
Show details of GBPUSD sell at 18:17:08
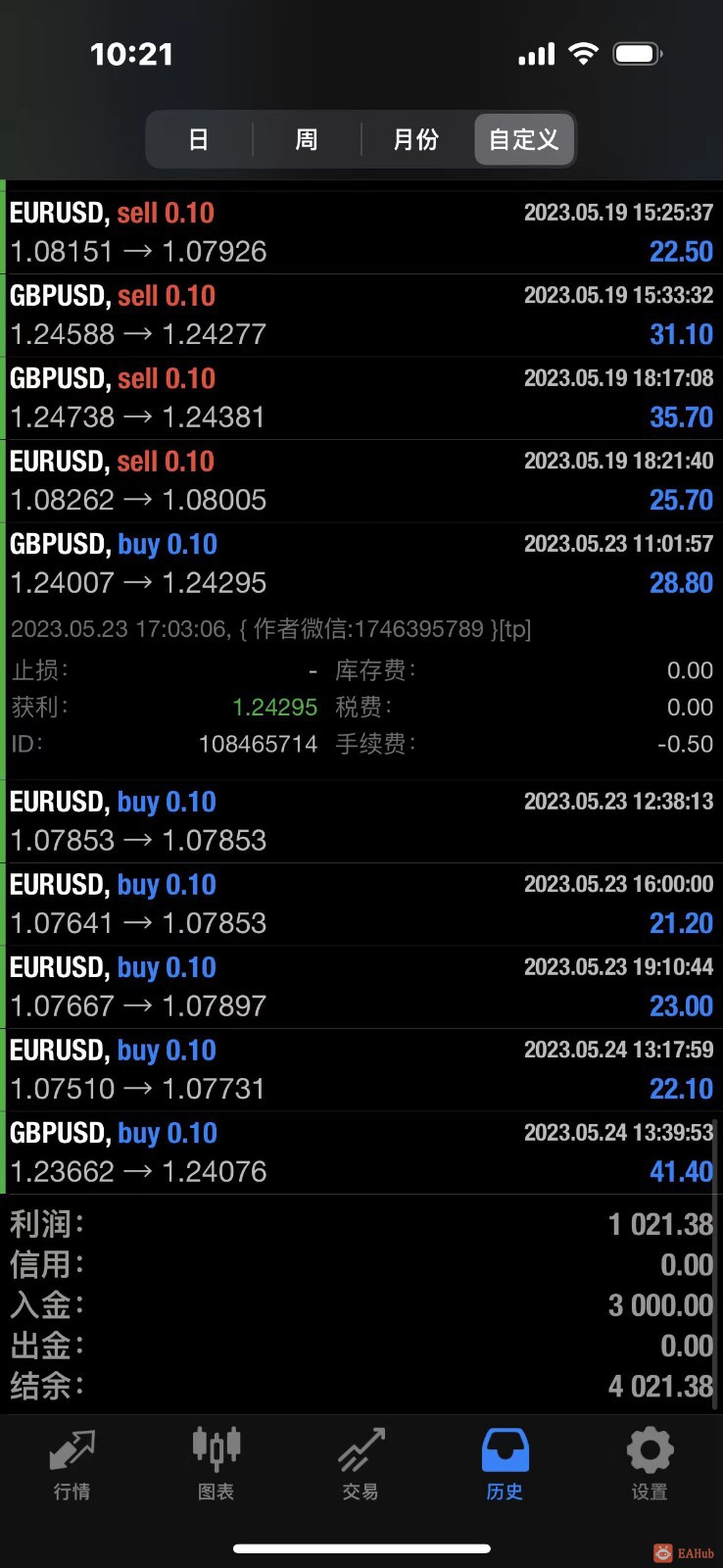click(361, 398)
